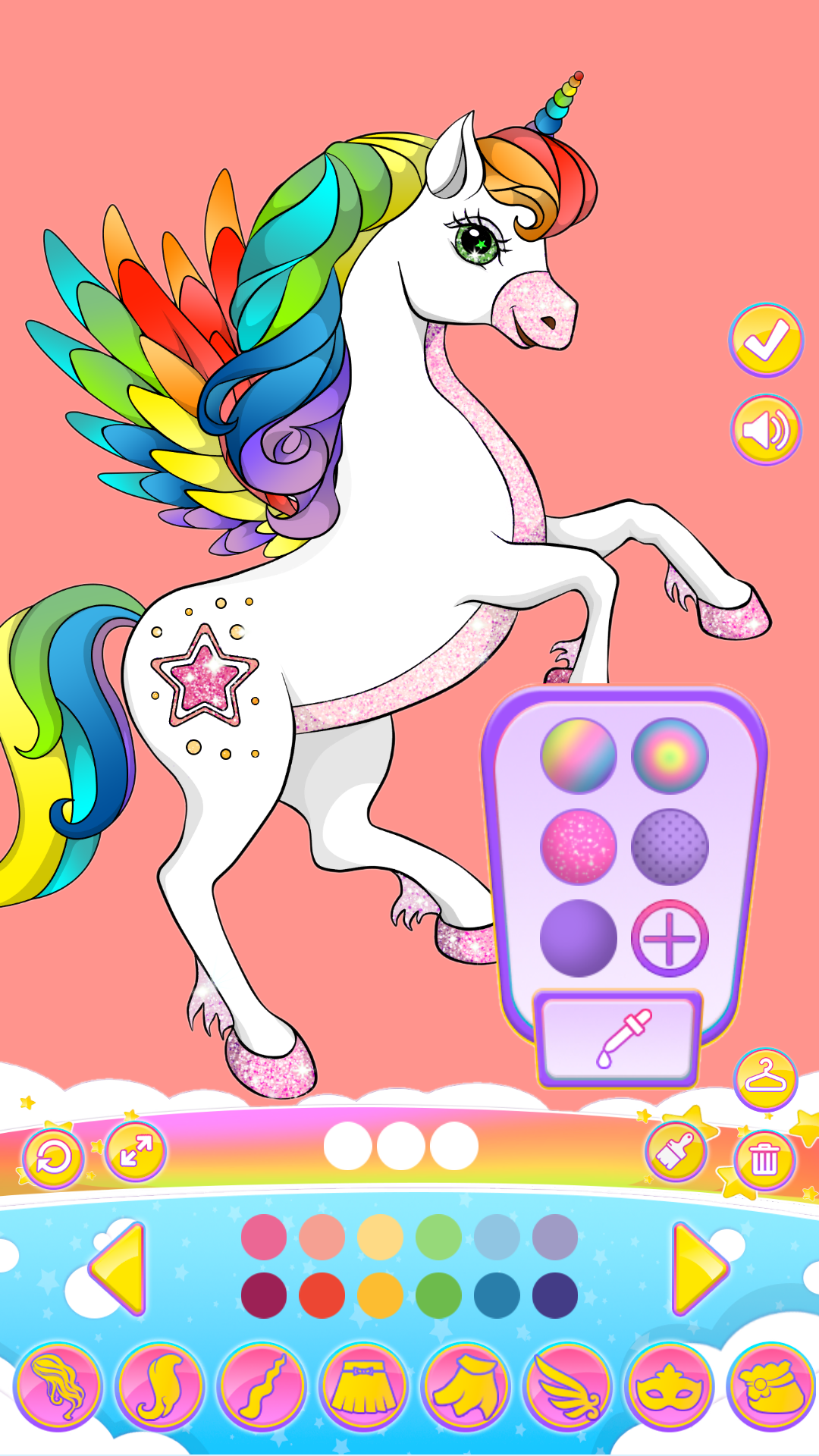819x1456 pixels.
Task: Pick the bright green color swatch
Action: [x=438, y=1295]
